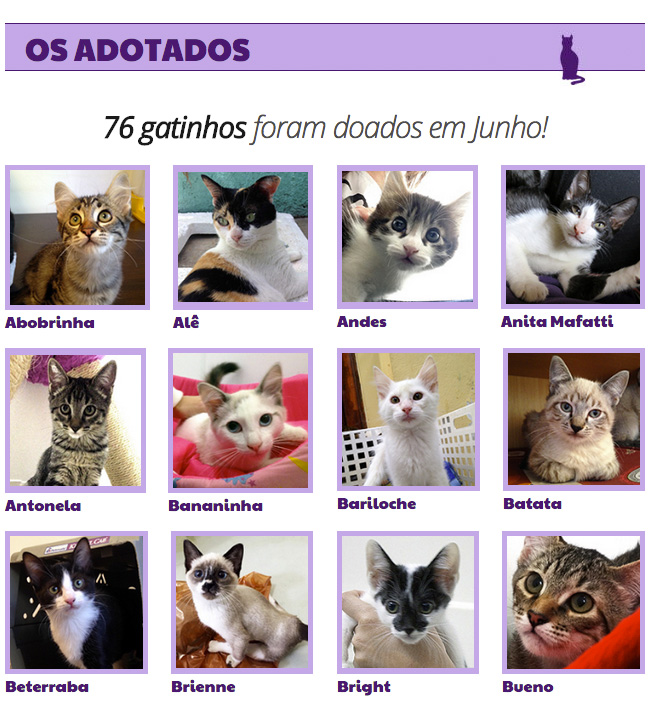Viewport: 650px width, 701px height.
Task: Select Bueno's cat photo
Action: (572, 602)
